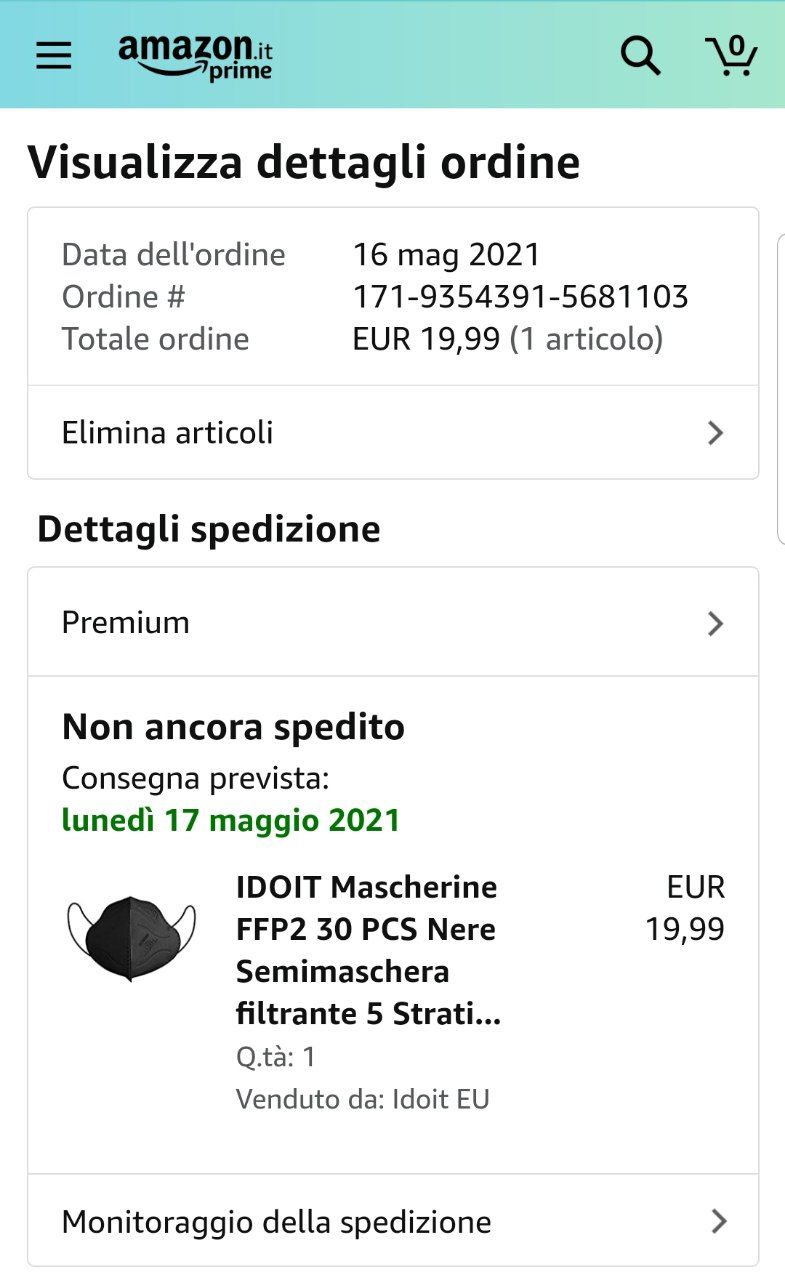Image resolution: width=785 pixels, height=1280 pixels.
Task: Open the hamburger menu
Action: [x=54, y=55]
